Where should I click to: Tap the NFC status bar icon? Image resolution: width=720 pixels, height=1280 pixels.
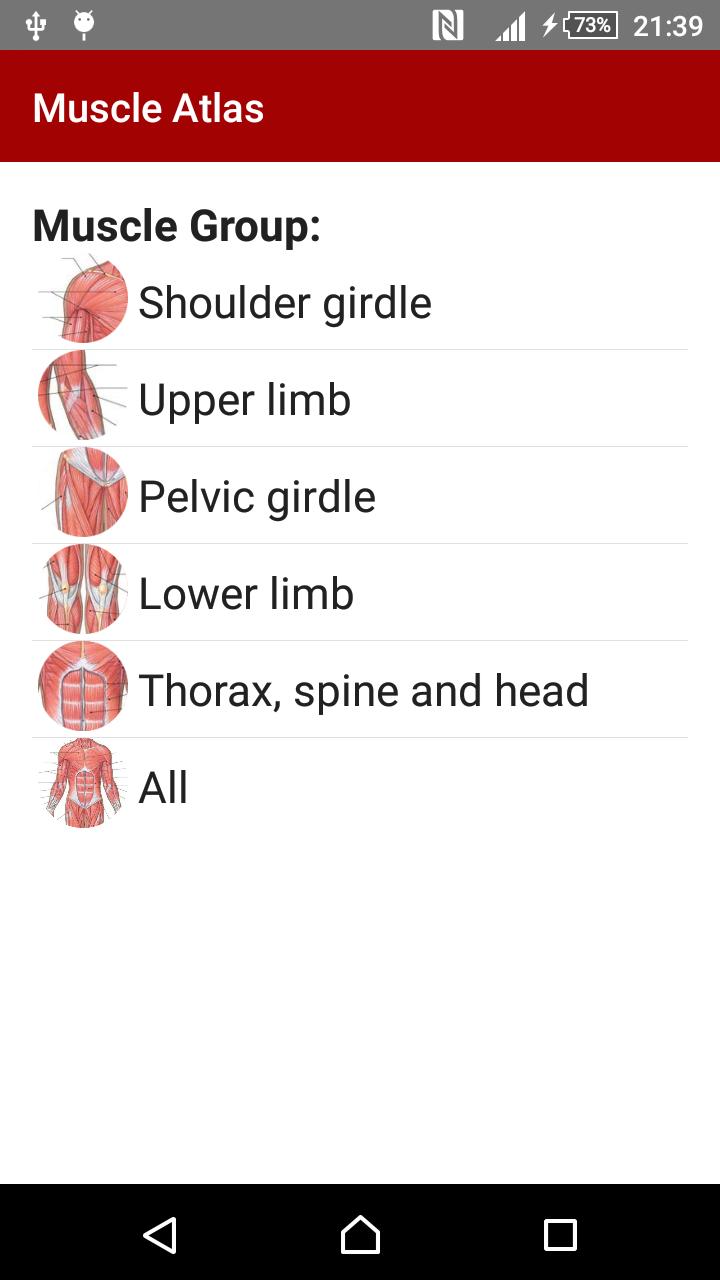[447, 25]
